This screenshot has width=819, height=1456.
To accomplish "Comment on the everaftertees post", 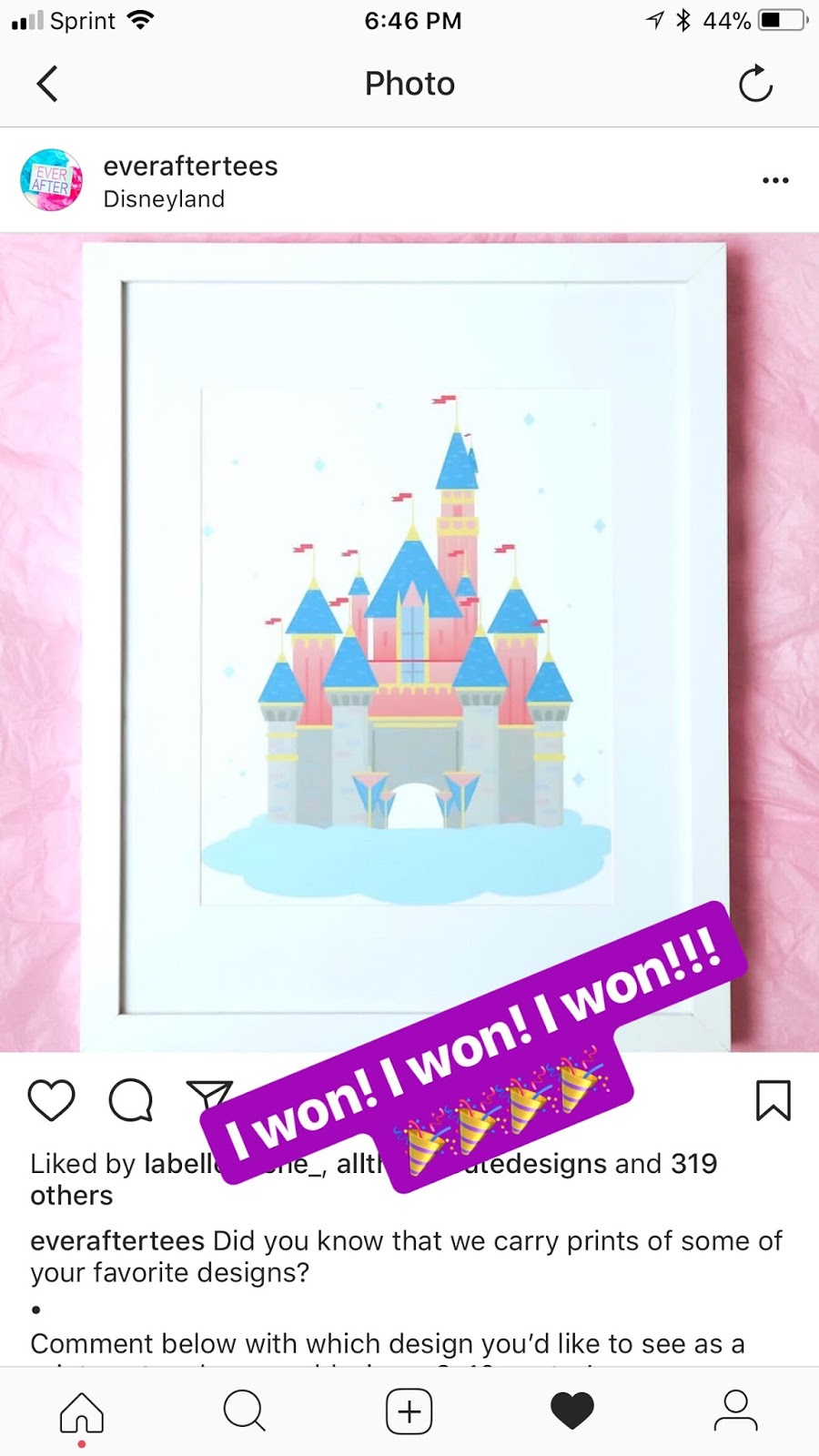I will point(131,1100).
